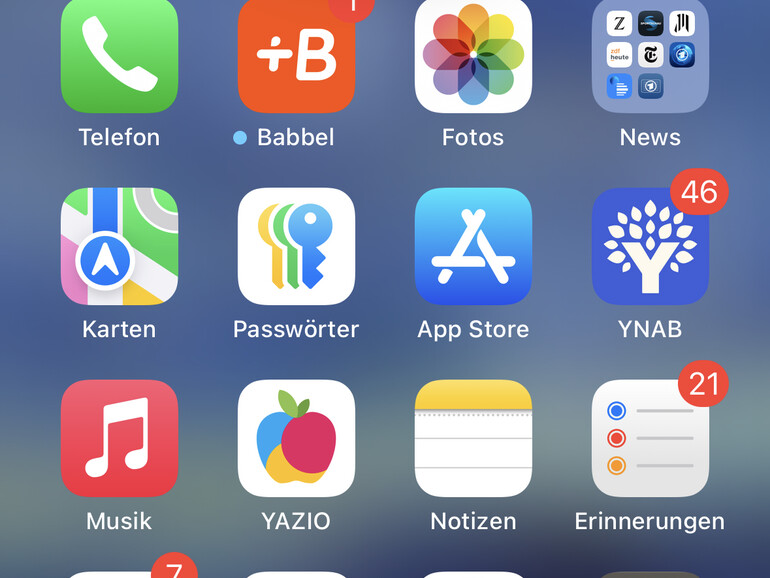The height and width of the screenshot is (578, 770).
Task: Open the Musik app
Action: (x=119, y=438)
